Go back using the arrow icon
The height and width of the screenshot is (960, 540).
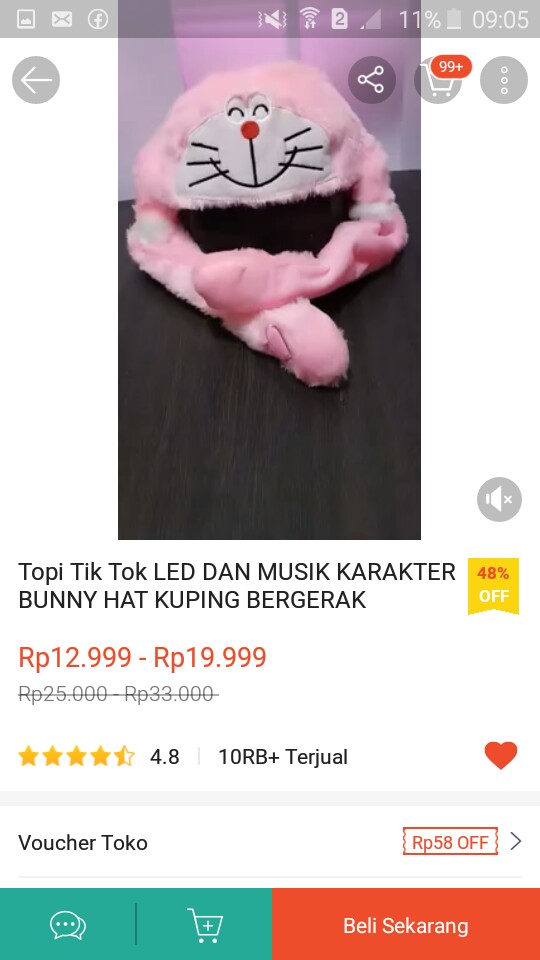pyautogui.click(x=36, y=80)
